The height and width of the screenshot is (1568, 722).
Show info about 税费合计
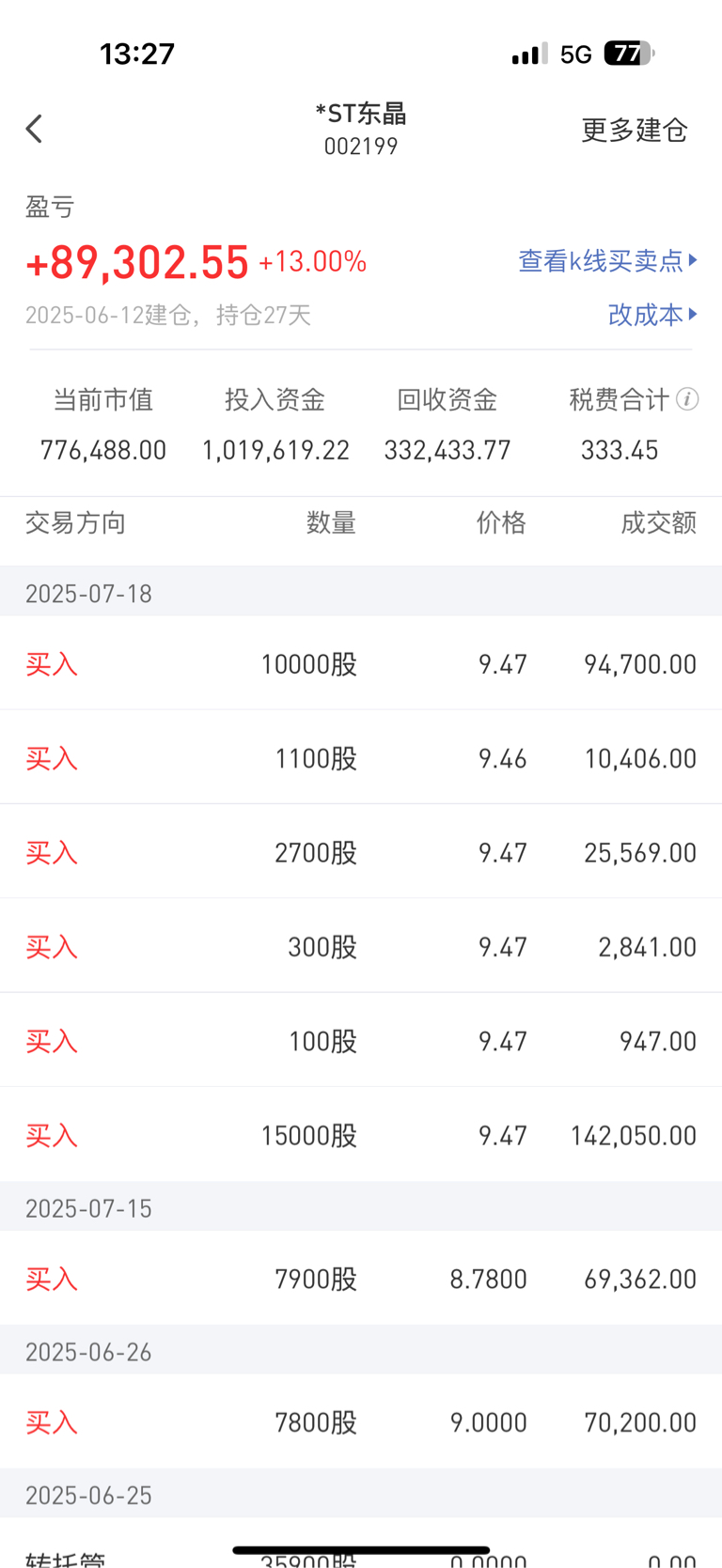688,399
